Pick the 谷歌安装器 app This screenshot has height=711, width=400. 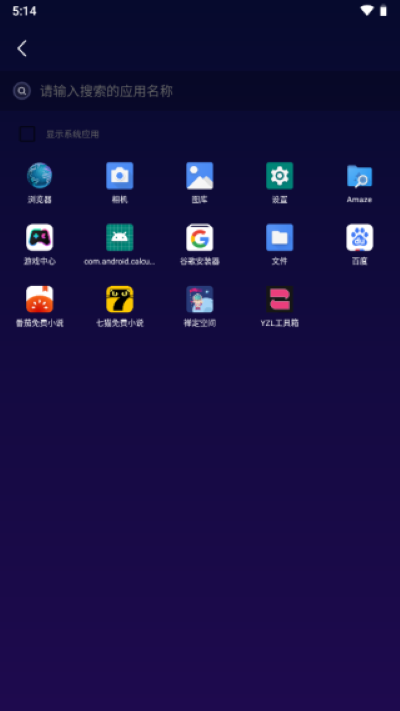point(200,244)
